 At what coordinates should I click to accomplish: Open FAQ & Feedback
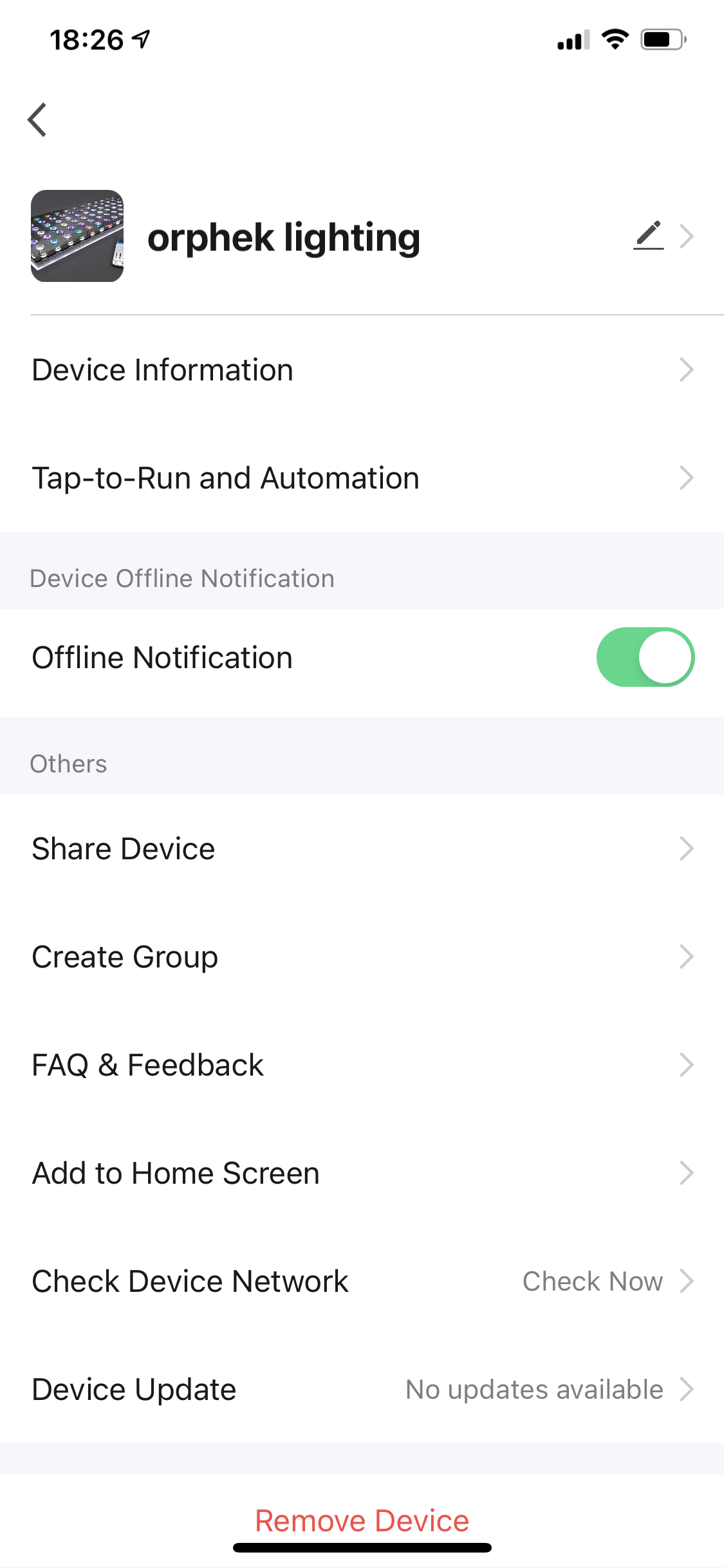tap(362, 1065)
